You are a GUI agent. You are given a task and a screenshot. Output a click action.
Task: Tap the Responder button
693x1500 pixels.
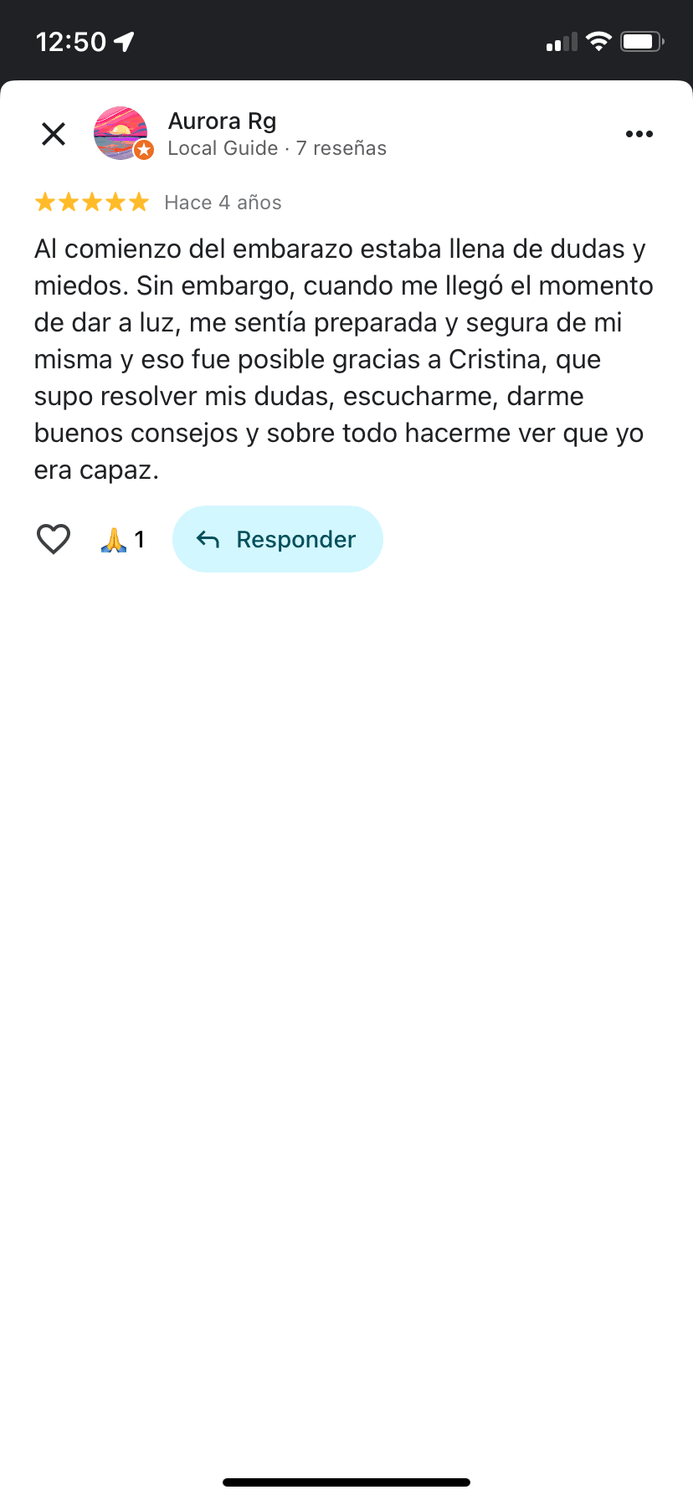(x=277, y=539)
